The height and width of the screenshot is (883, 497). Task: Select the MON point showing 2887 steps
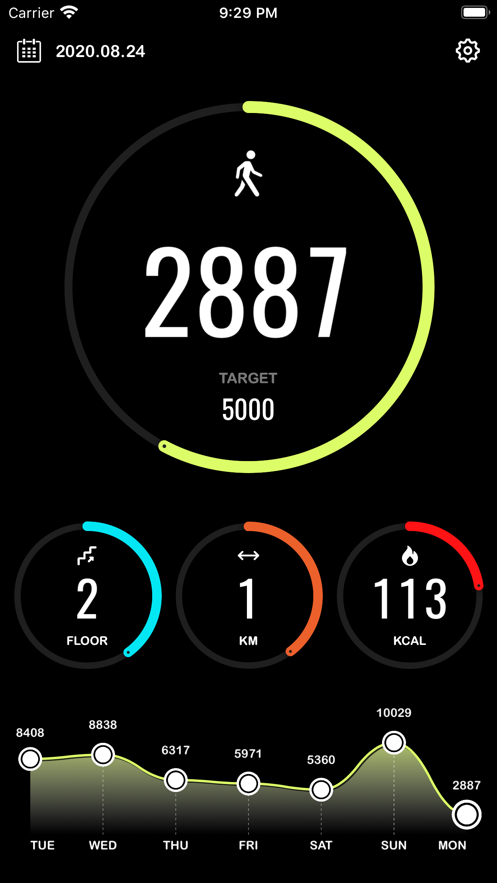tap(467, 814)
